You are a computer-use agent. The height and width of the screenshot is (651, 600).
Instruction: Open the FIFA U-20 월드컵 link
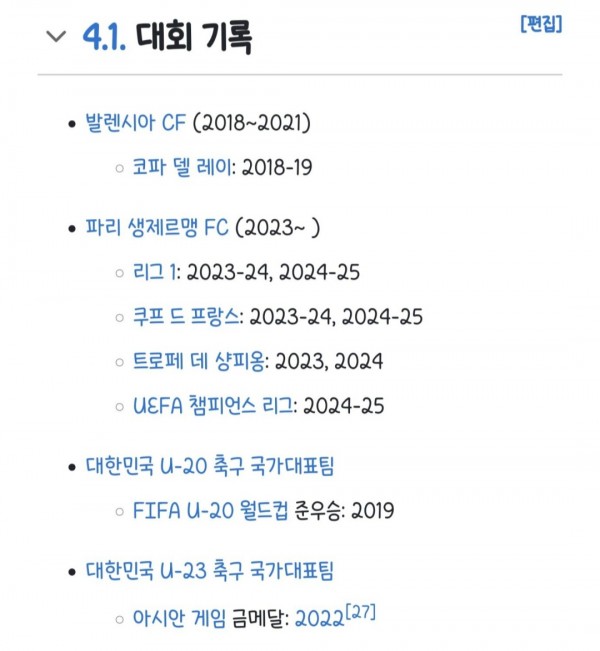210,510
